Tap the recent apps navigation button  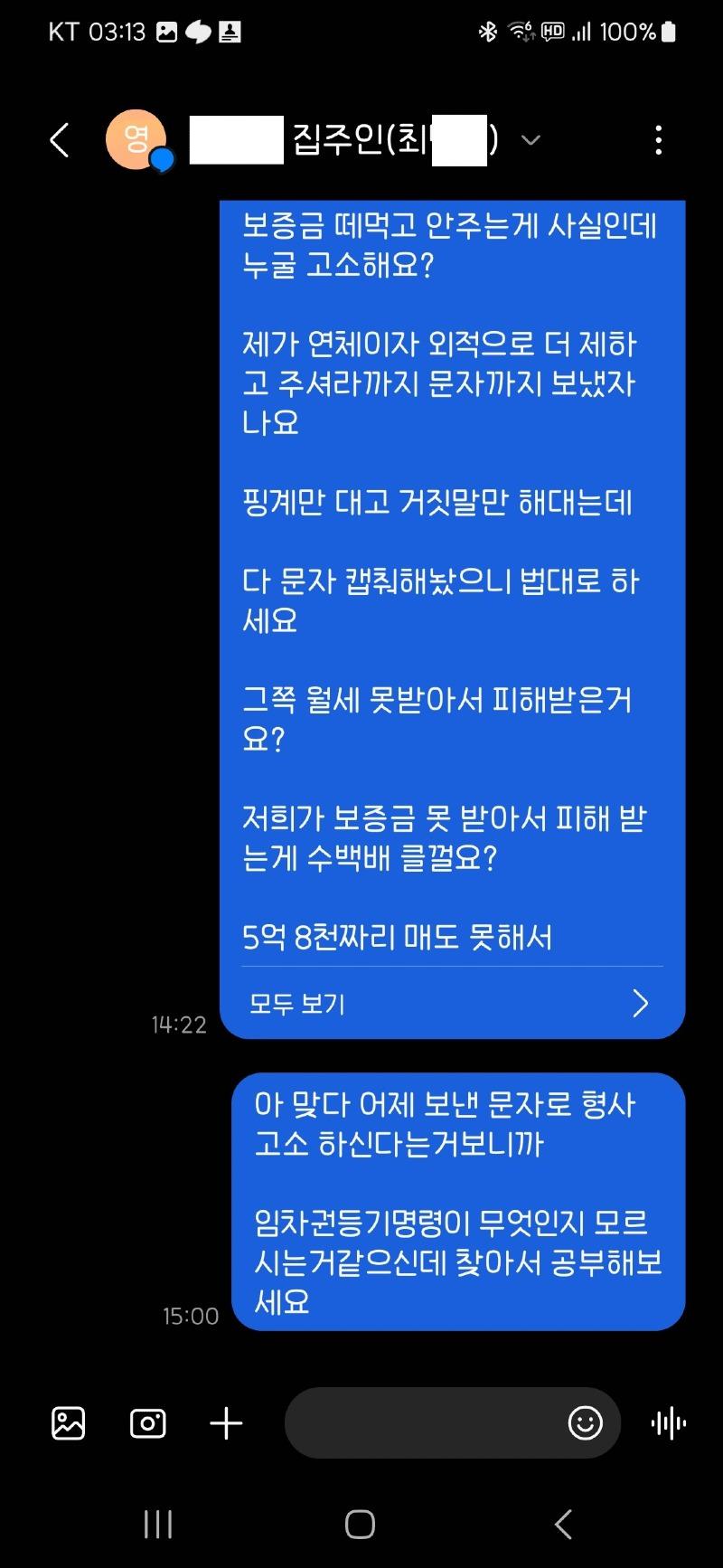coord(157,1524)
